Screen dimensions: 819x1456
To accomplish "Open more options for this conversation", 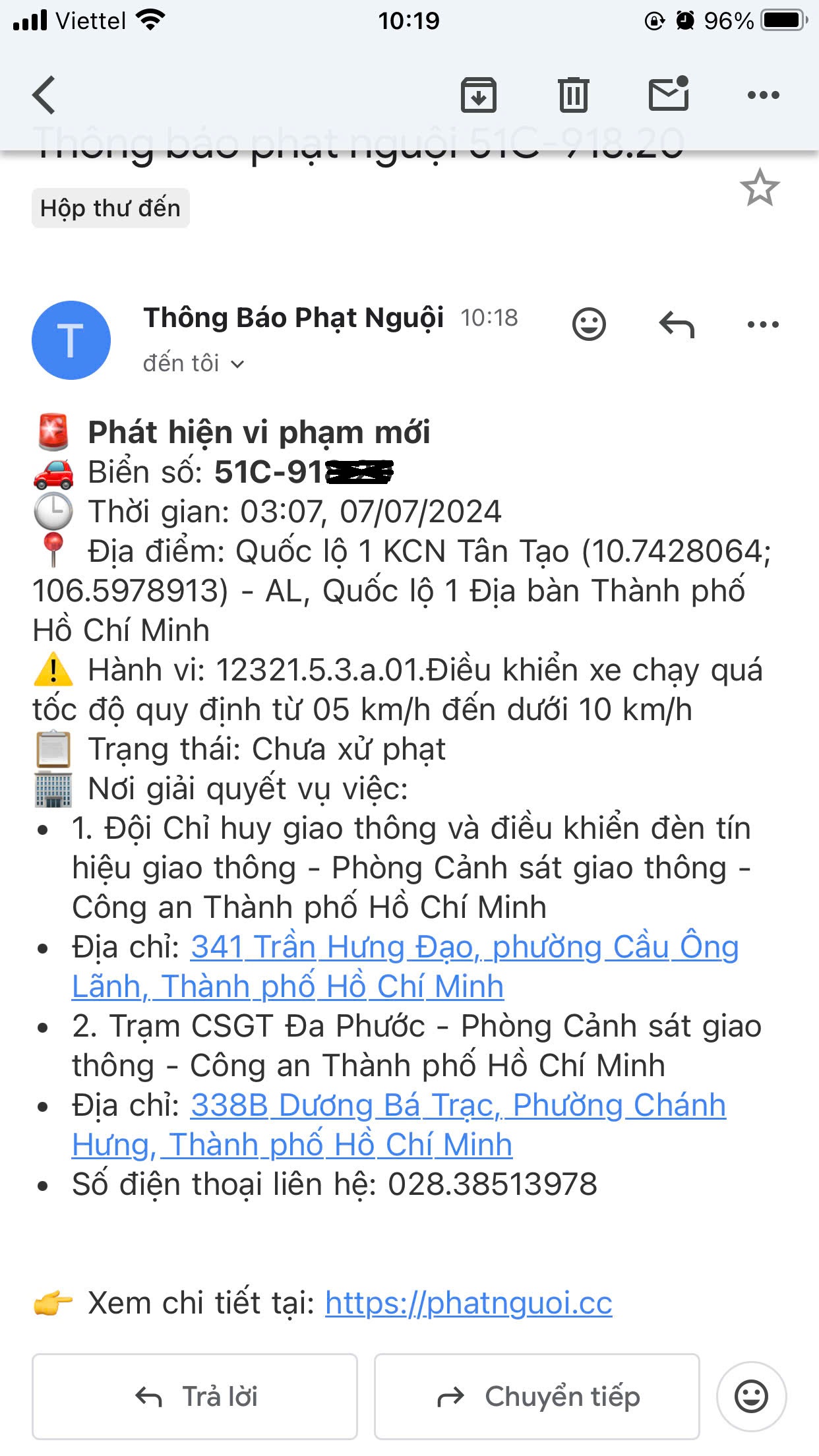I will 764,94.
